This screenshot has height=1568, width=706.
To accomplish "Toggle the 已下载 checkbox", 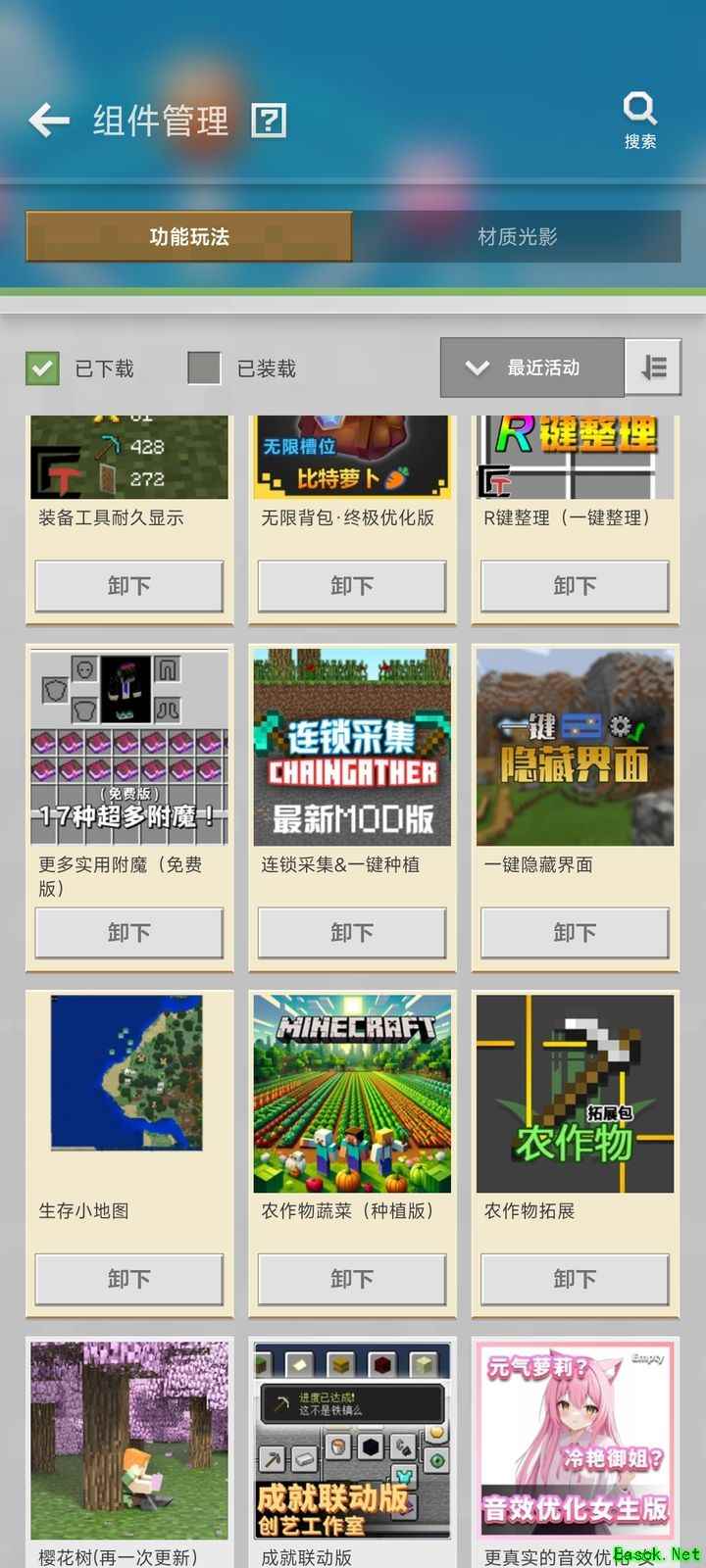I will 42,368.
